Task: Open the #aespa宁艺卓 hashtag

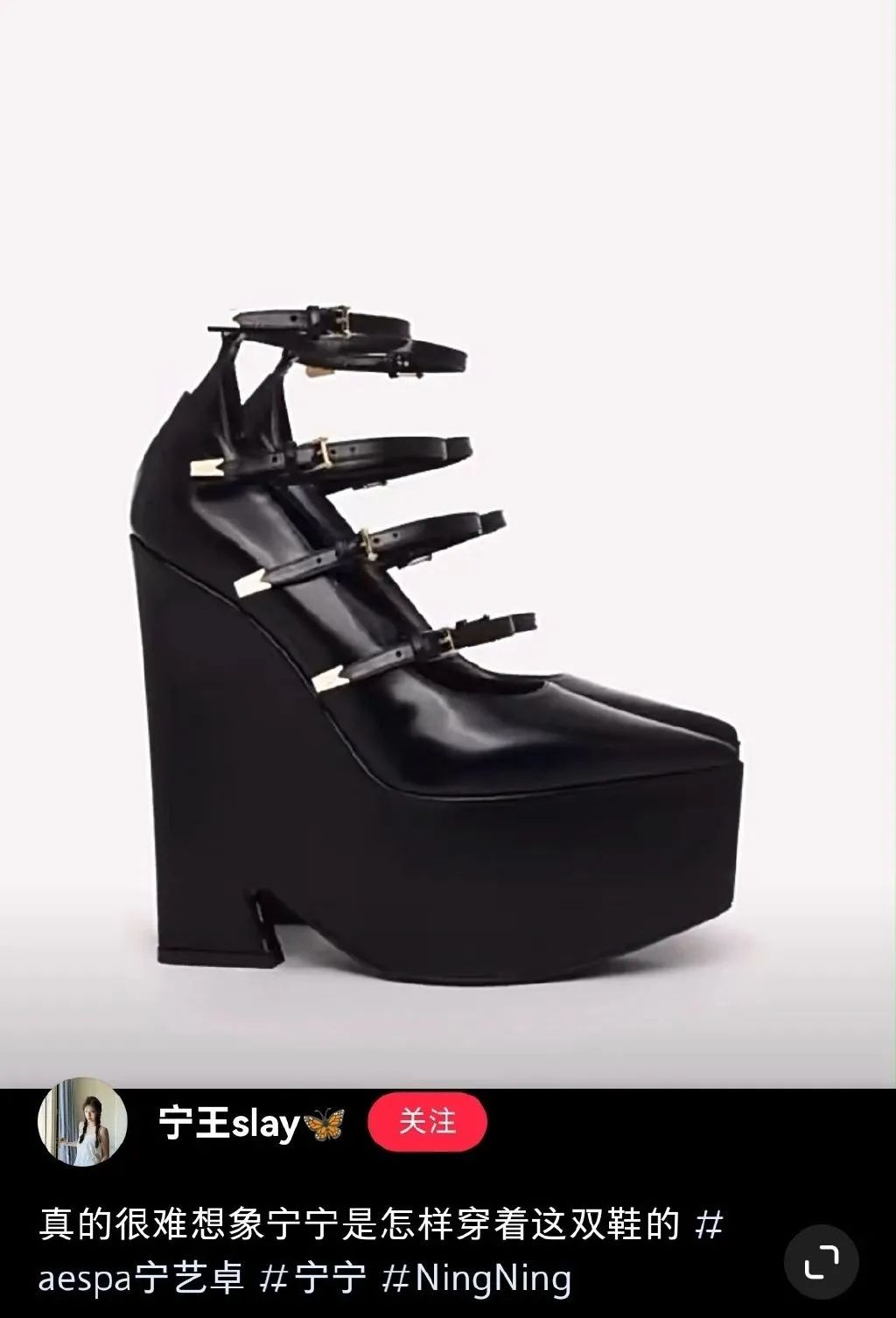Action: pos(140,1279)
